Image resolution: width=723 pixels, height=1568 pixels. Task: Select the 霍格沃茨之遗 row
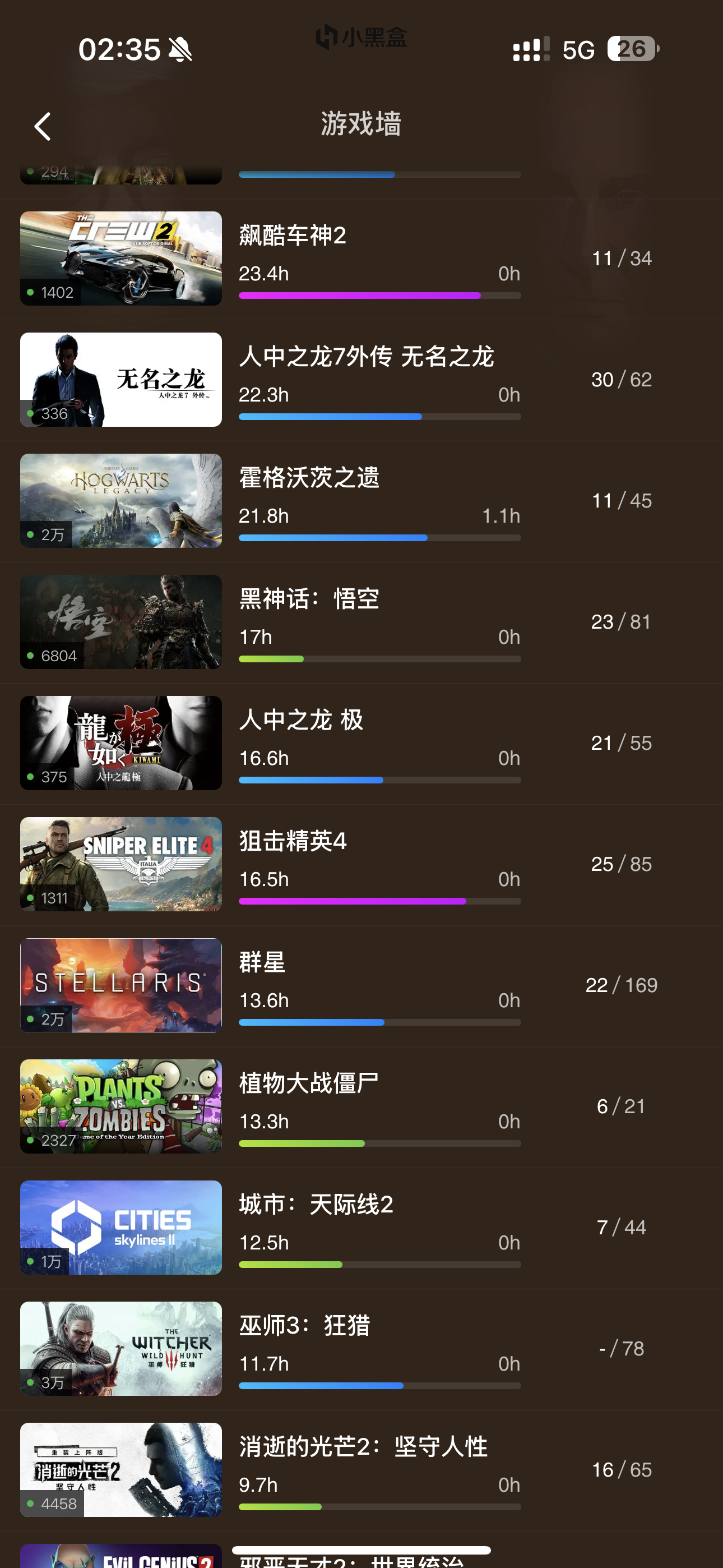(x=361, y=501)
